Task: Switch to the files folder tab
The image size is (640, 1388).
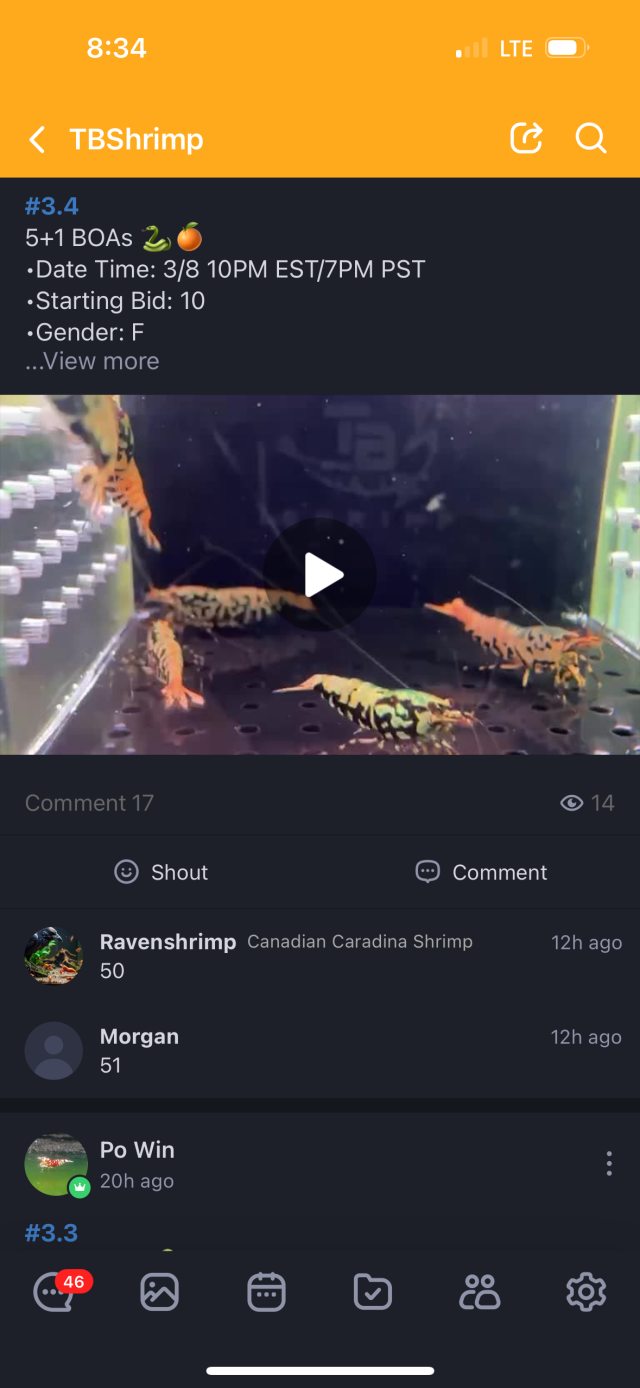Action: [373, 1292]
